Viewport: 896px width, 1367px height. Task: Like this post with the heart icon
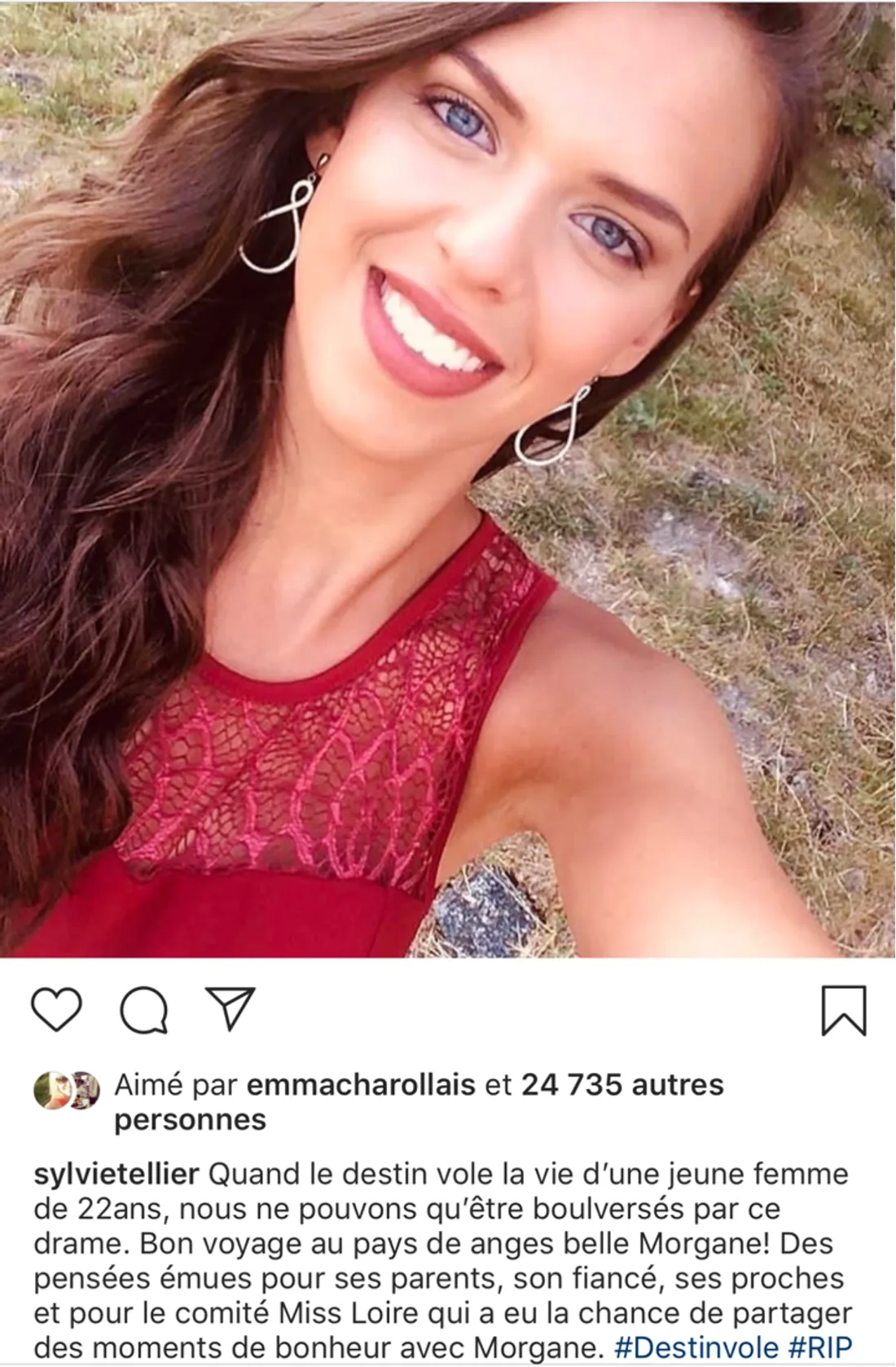coord(56,1009)
